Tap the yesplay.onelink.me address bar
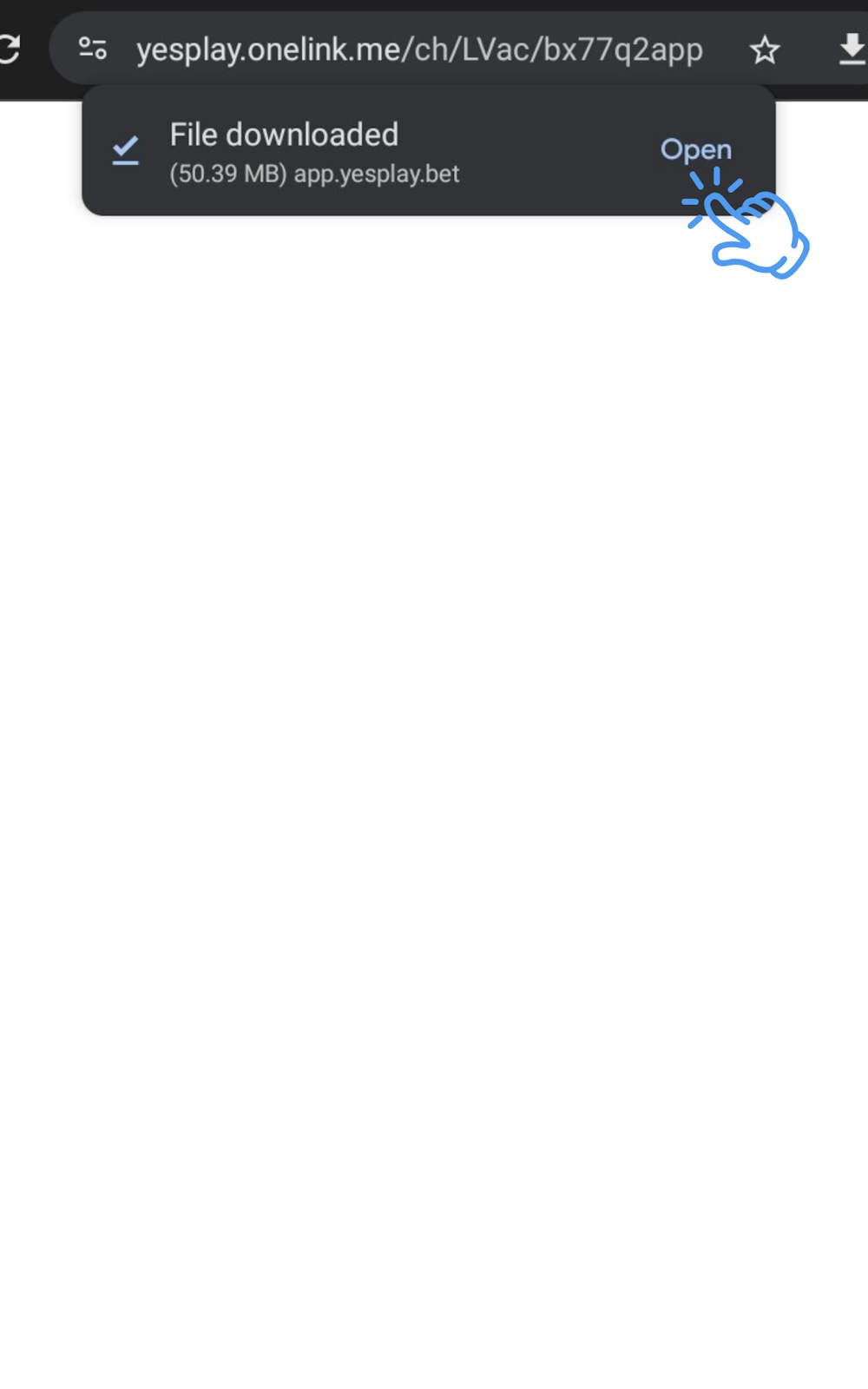This screenshot has height=1389, width=868. point(419,50)
